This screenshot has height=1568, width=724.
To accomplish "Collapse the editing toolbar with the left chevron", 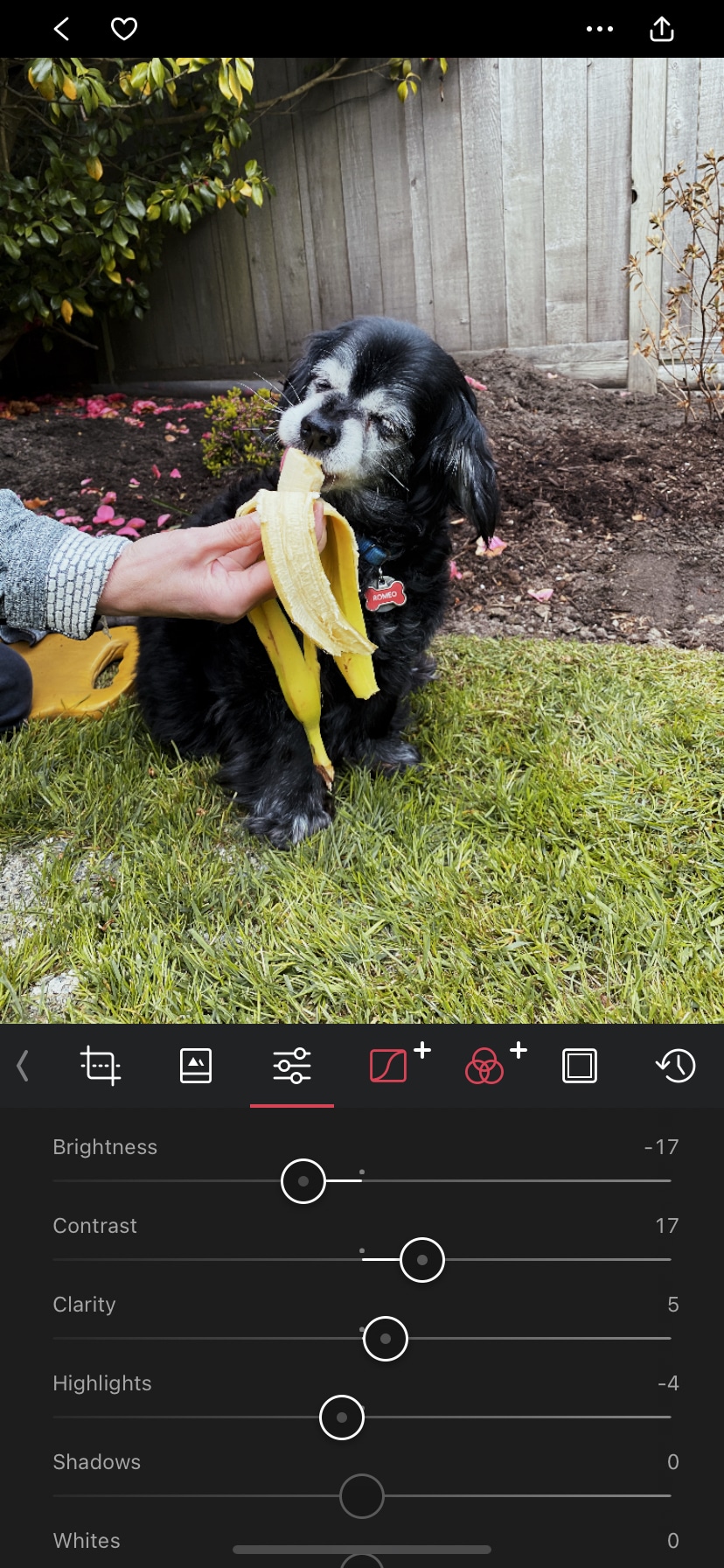I will [22, 1066].
